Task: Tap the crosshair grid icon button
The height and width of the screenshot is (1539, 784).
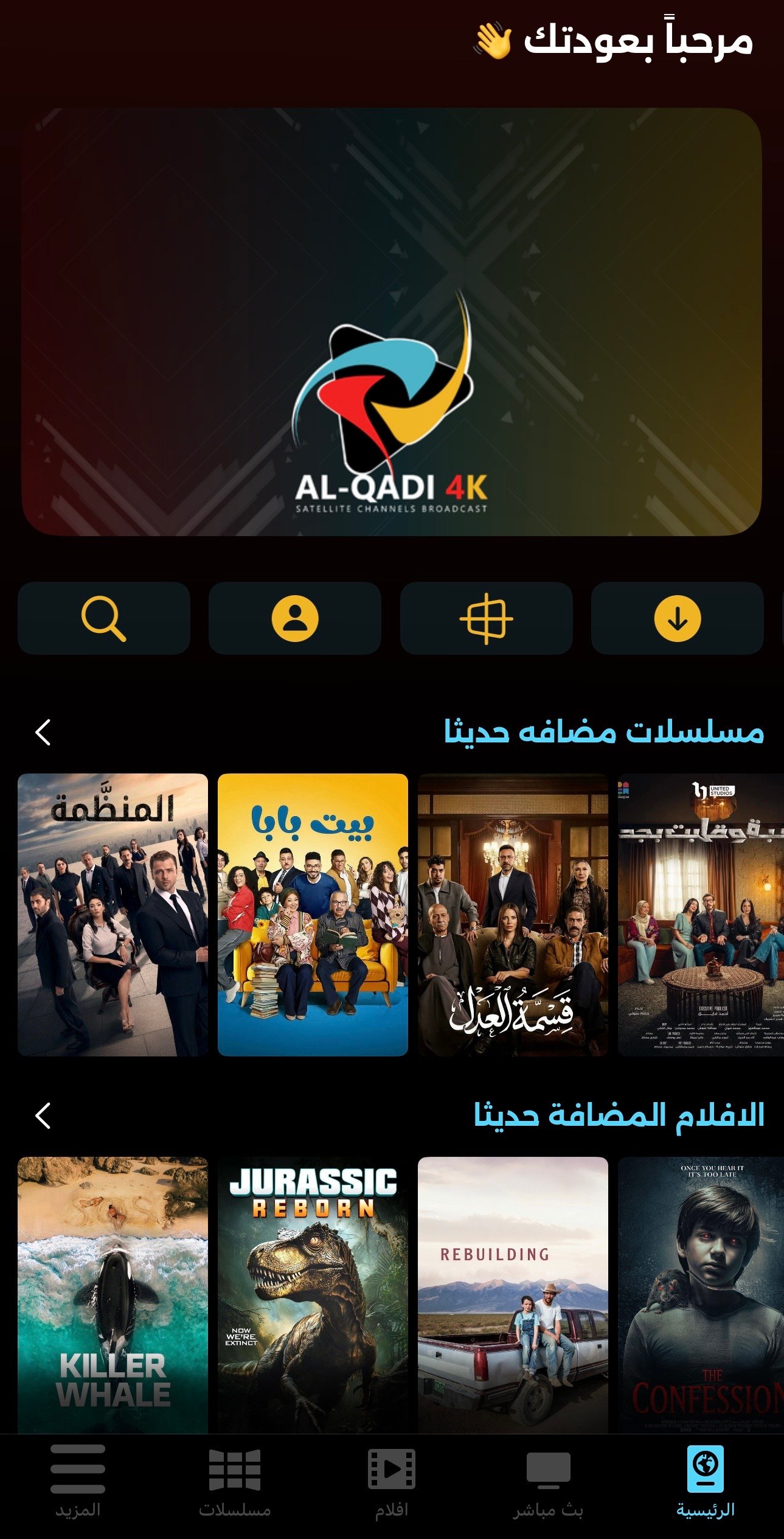Action: (486, 618)
